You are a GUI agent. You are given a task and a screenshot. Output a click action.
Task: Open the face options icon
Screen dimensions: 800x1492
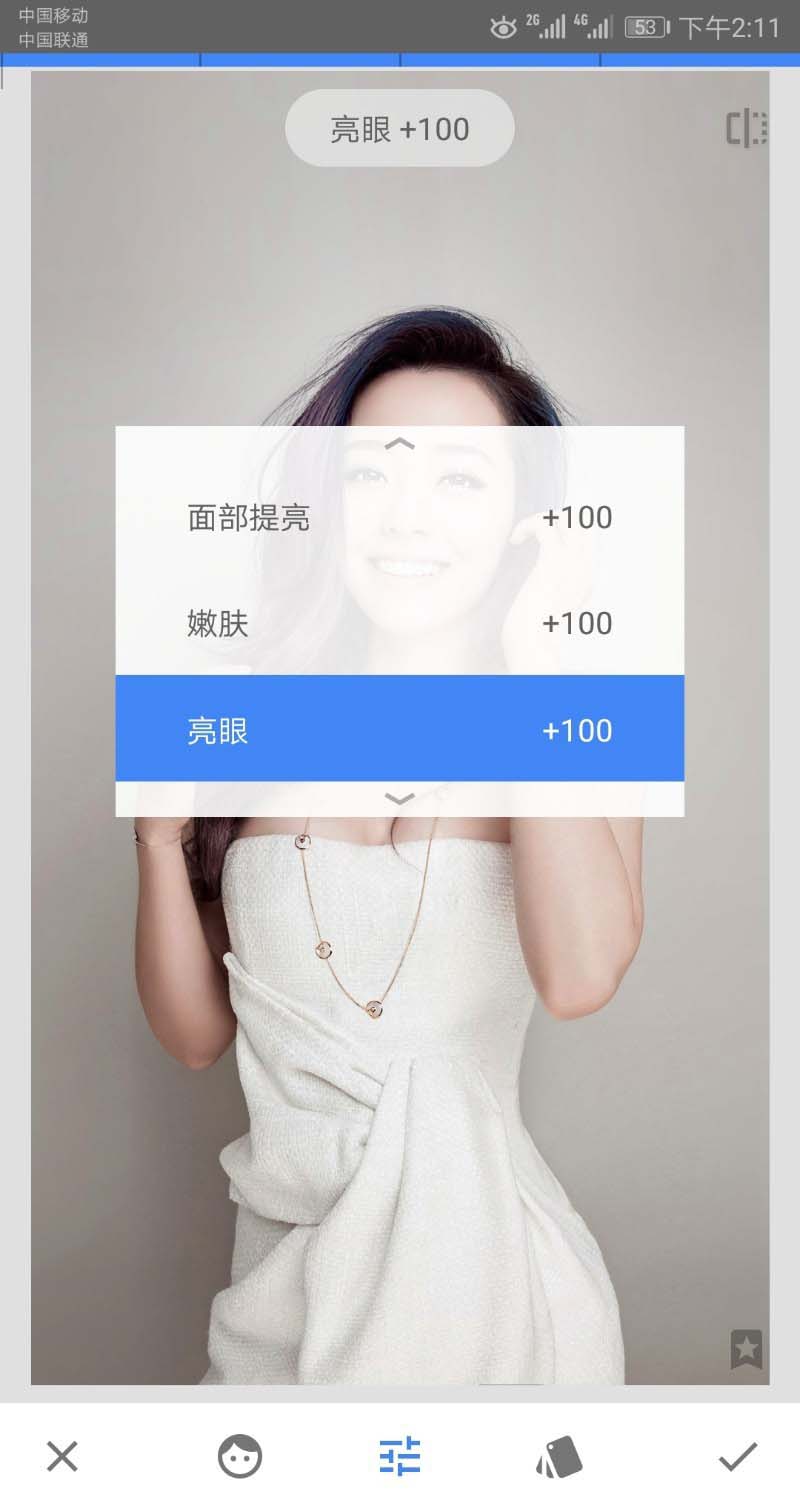[240, 1456]
